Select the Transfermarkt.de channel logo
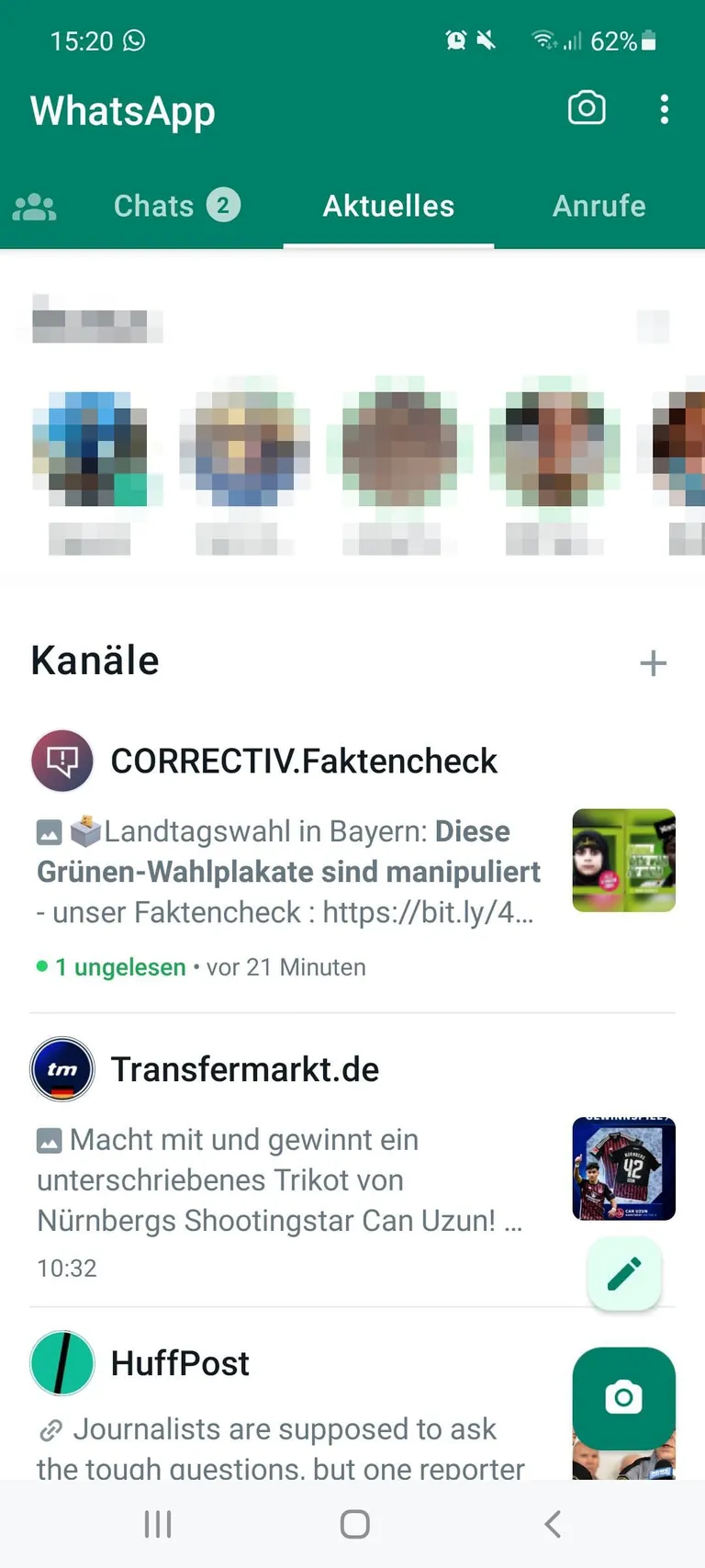 62,1068
